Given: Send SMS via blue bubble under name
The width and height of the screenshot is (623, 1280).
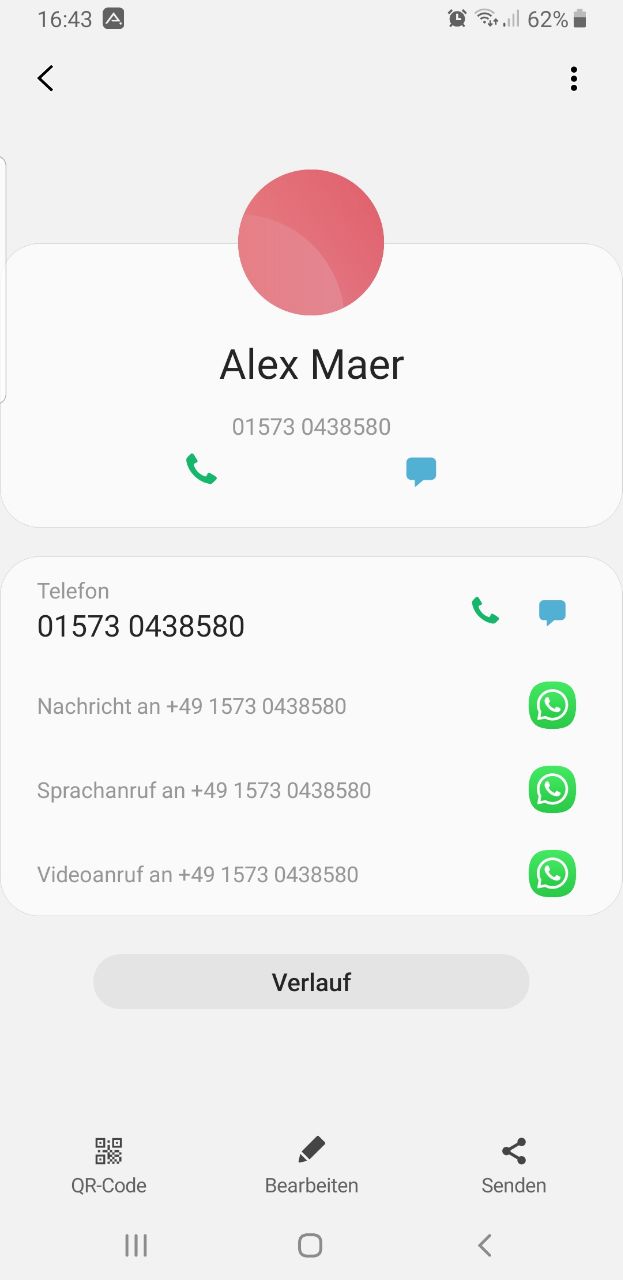Looking at the screenshot, I should (421, 471).
